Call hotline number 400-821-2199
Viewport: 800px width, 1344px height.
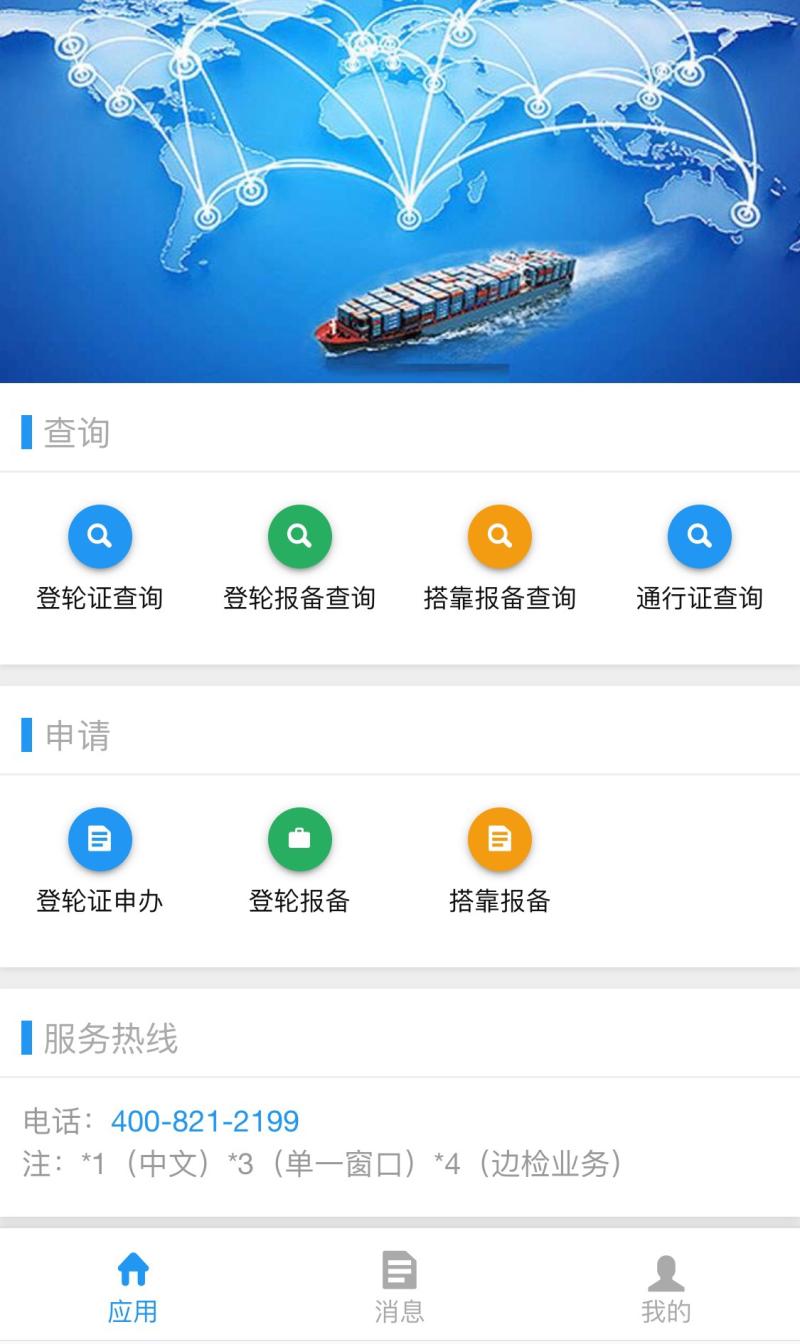[x=205, y=1121]
